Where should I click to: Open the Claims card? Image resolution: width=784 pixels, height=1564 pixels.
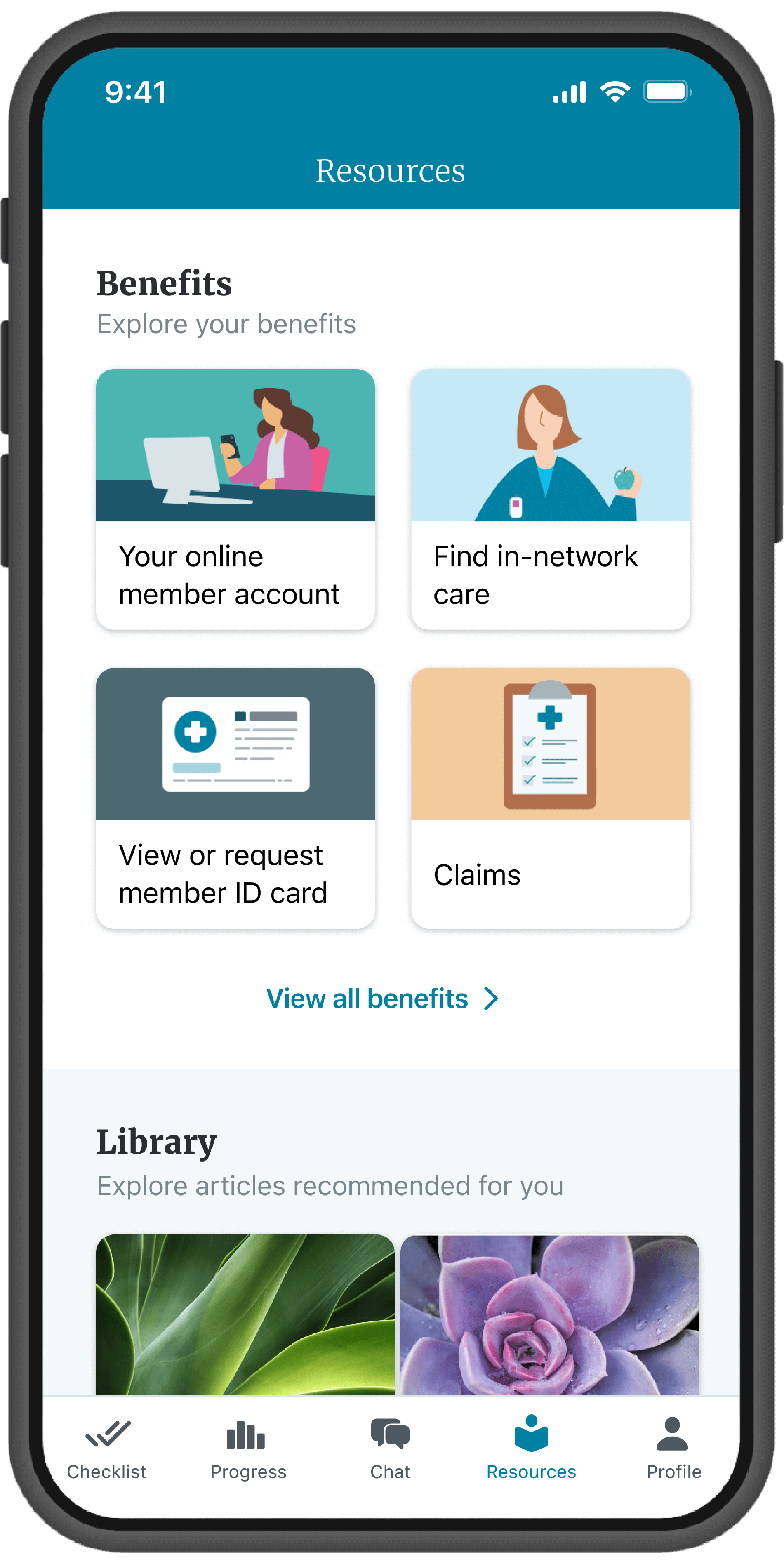point(550,798)
